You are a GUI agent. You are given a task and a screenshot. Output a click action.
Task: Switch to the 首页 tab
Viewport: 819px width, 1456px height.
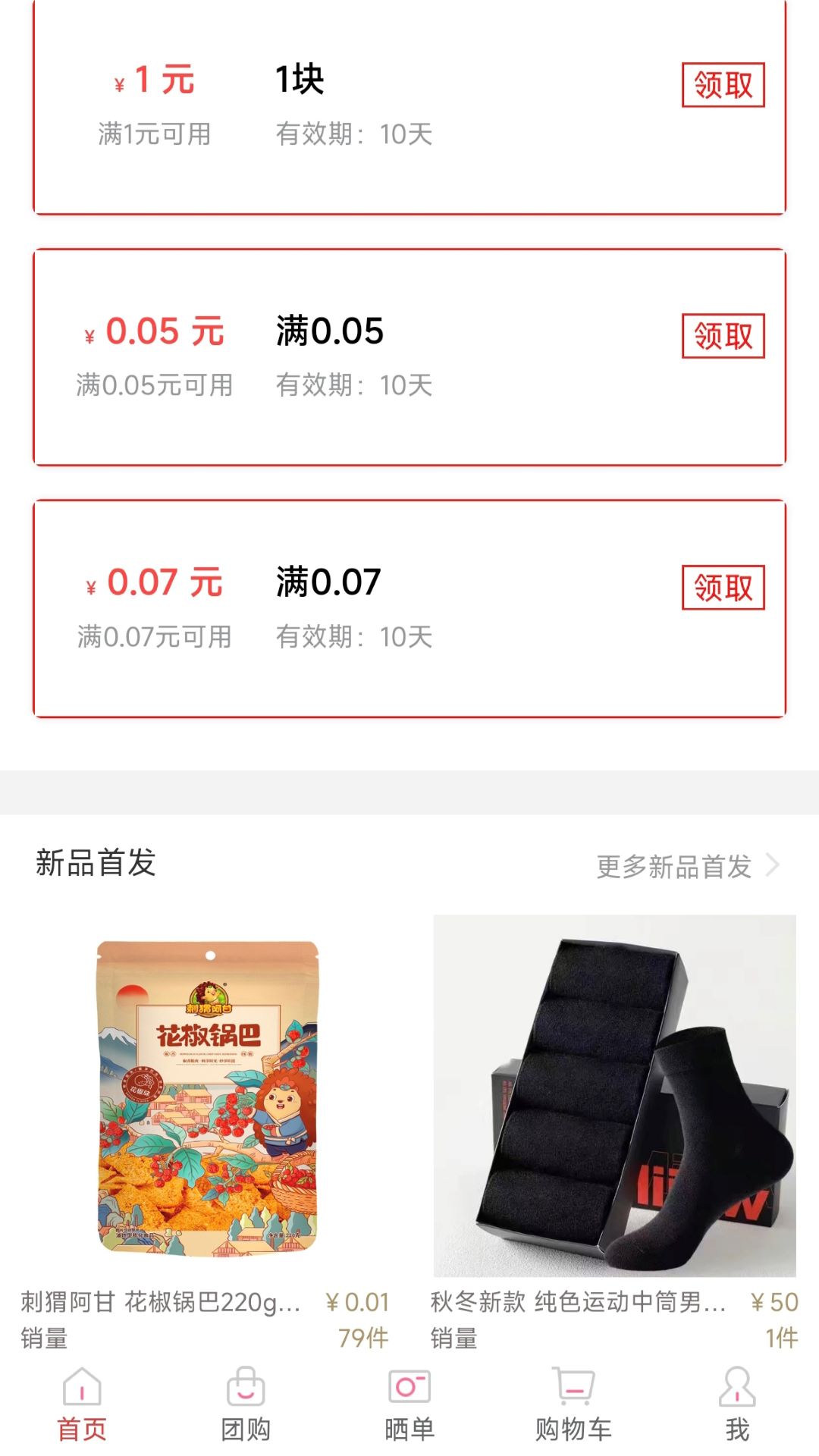coord(82,1404)
